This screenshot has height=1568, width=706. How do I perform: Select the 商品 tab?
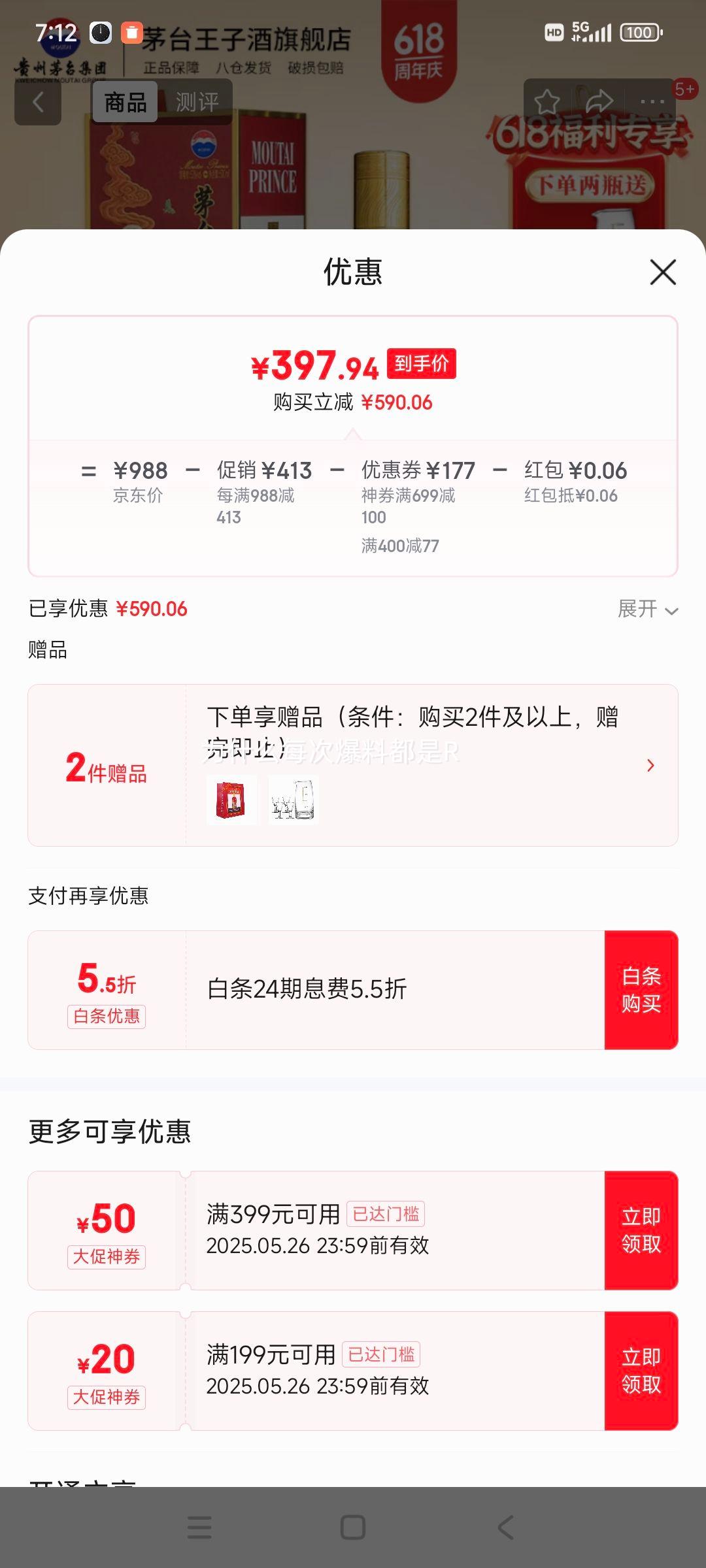[125, 102]
